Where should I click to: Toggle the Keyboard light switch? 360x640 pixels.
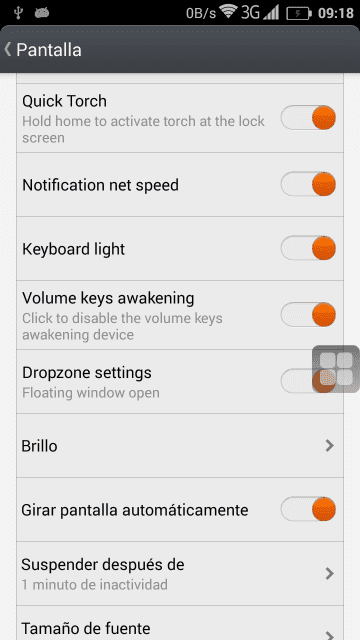click(x=308, y=248)
